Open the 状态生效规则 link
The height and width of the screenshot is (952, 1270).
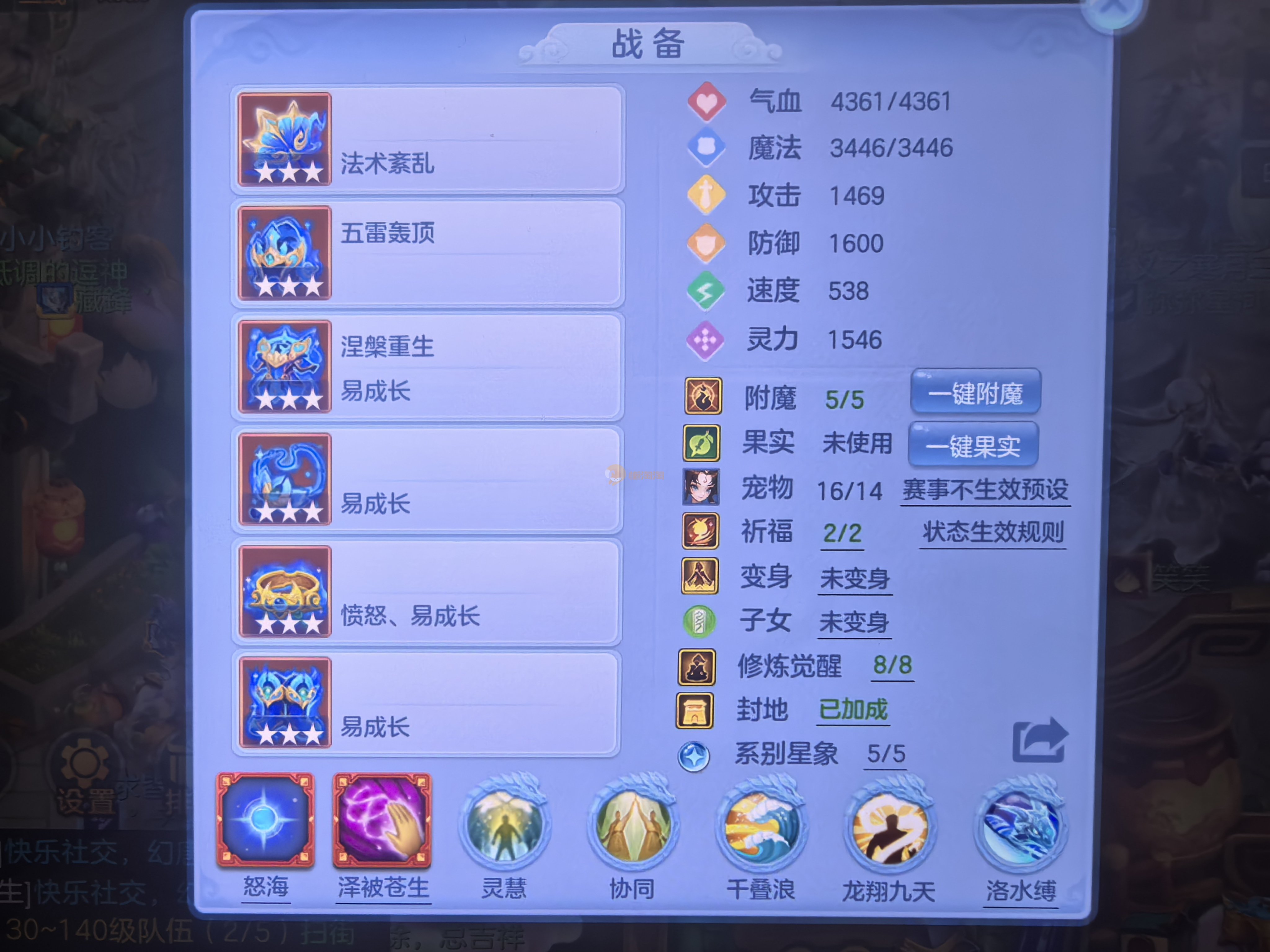993,532
